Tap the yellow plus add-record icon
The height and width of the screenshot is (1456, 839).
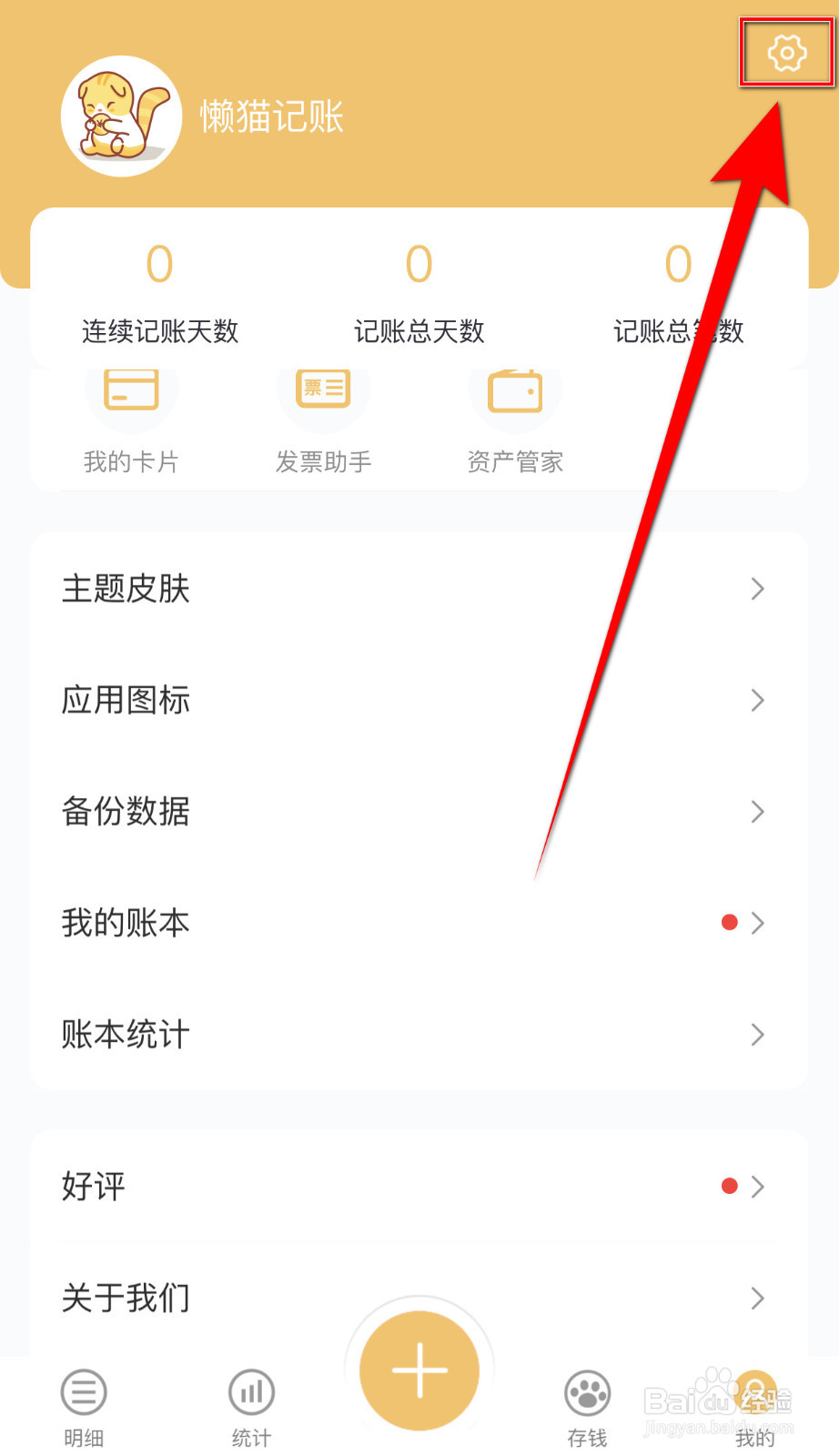tap(419, 1370)
